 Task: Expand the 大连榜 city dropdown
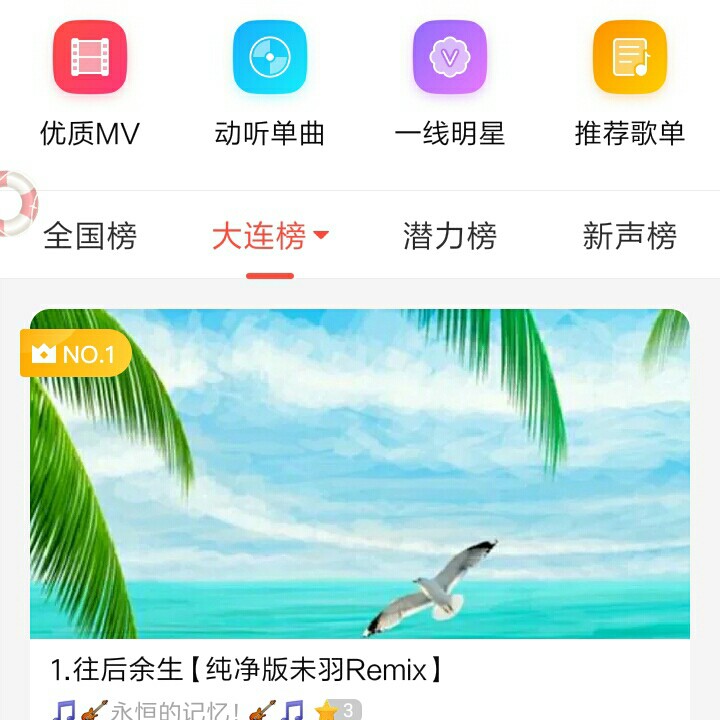coord(320,236)
